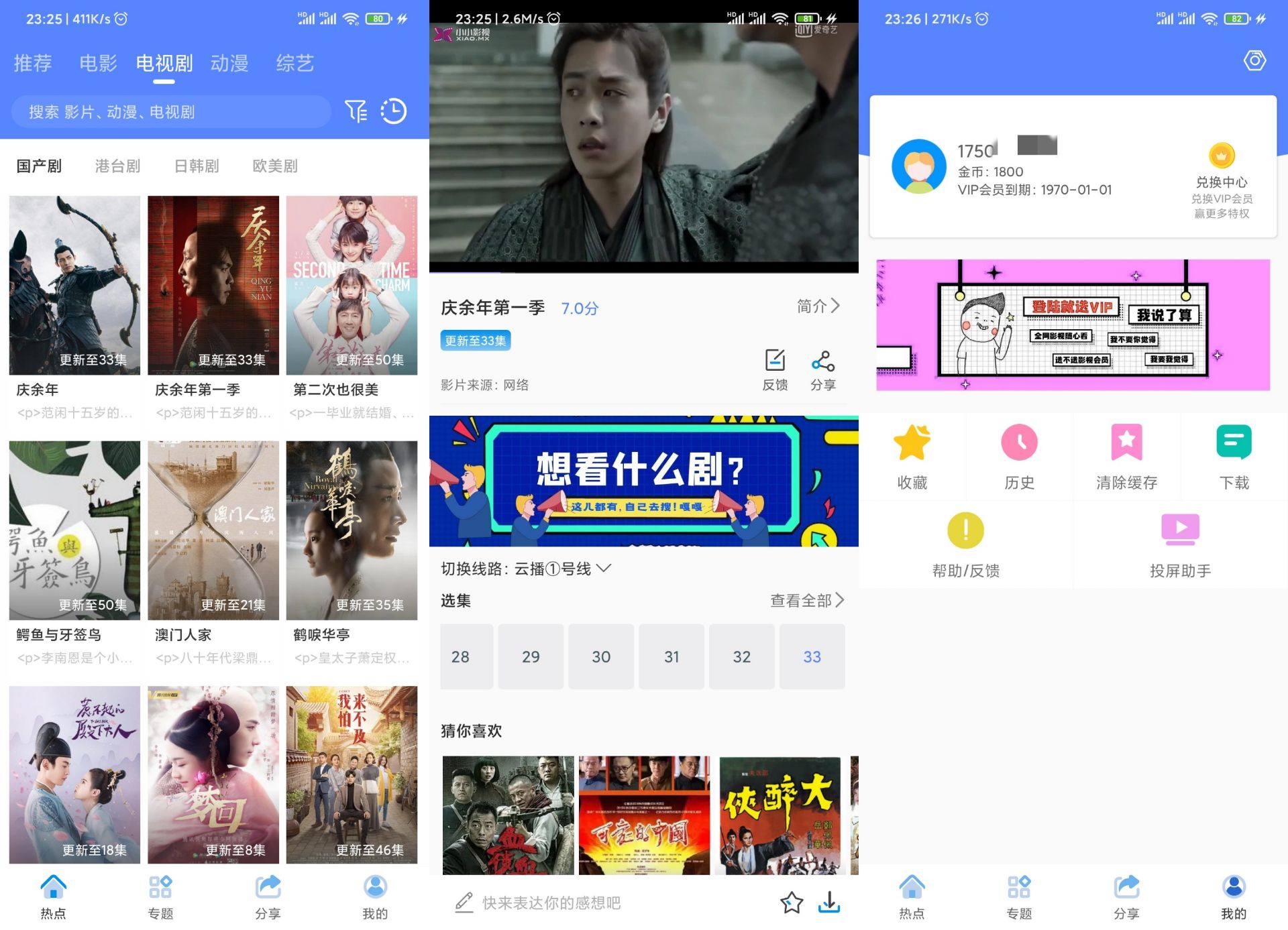The image size is (1288, 930).
Task: Send 反馈 about this video
Action: tap(775, 369)
